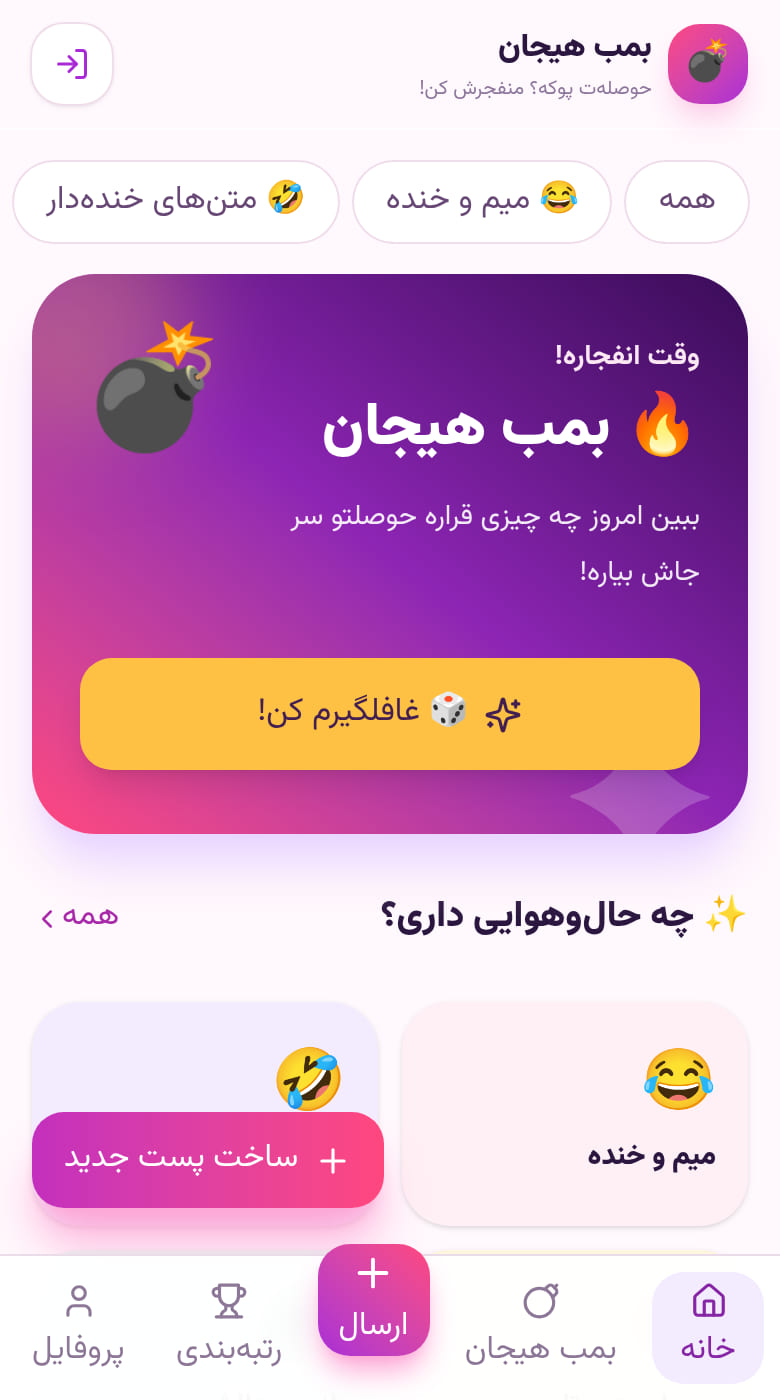Tap the ارسال plus button
The height and width of the screenshot is (1400, 780).
374,1300
